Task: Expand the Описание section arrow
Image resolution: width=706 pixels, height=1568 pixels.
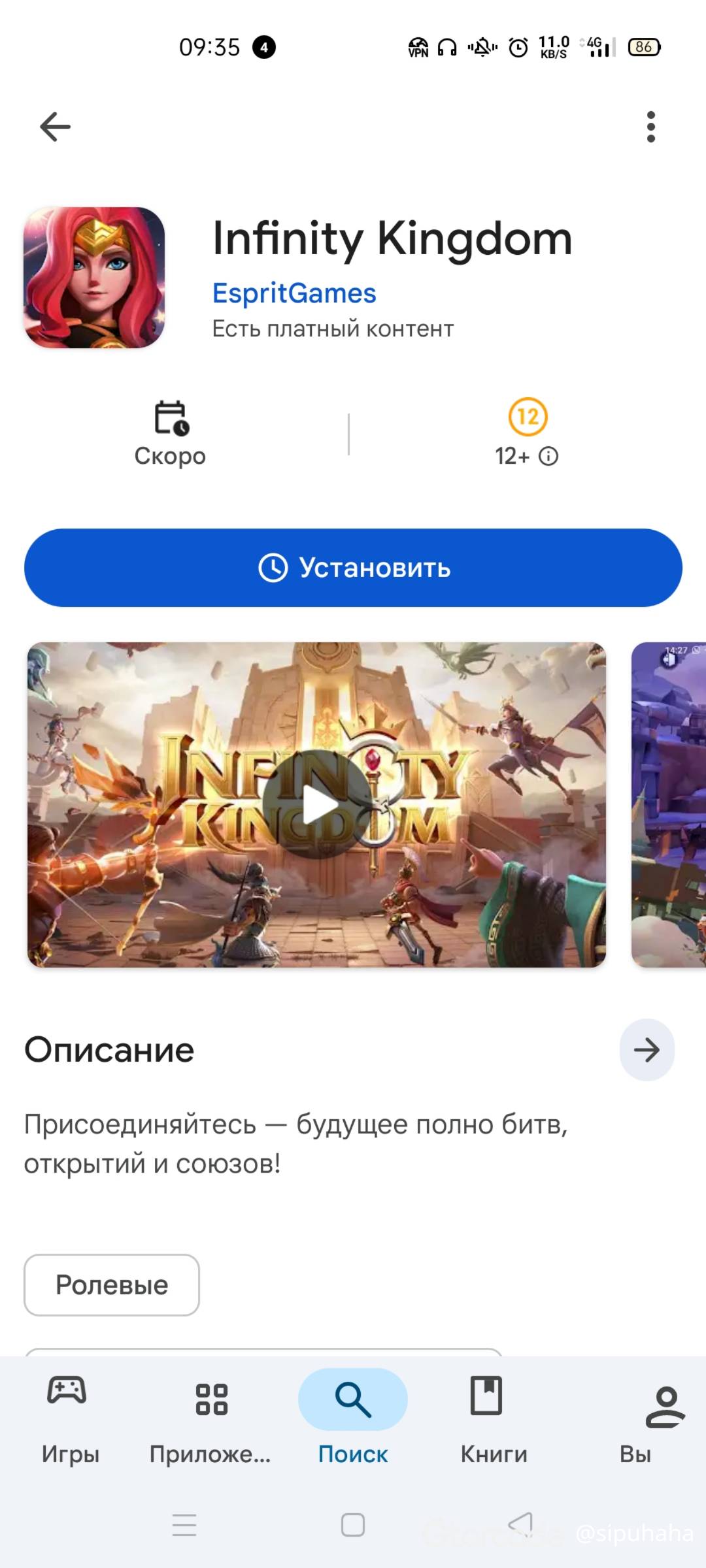Action: point(647,1050)
